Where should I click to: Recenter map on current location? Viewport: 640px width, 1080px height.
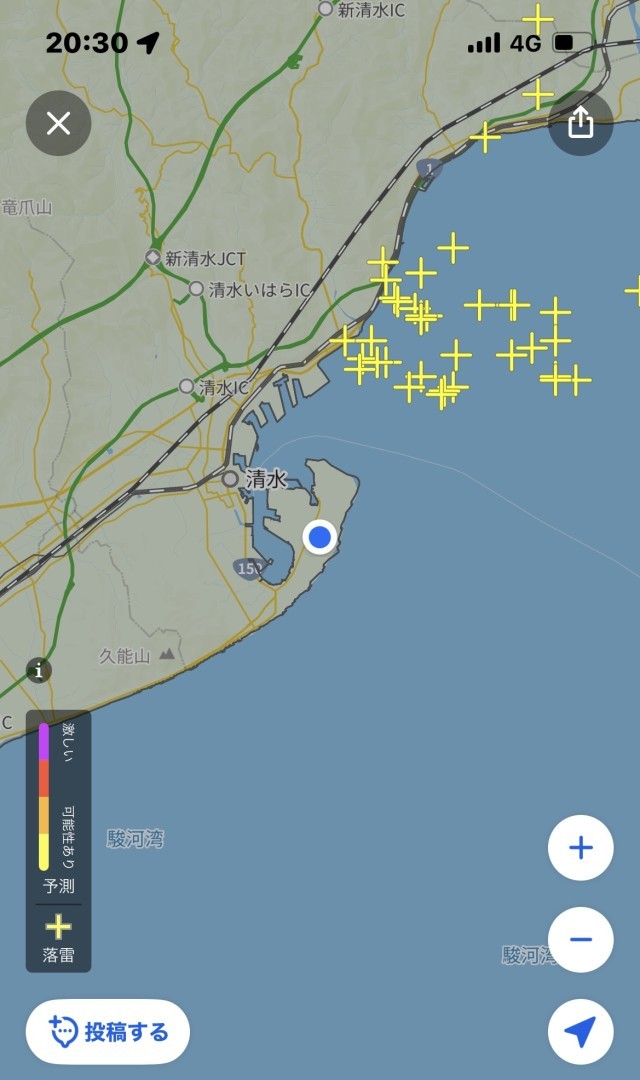(x=580, y=1031)
